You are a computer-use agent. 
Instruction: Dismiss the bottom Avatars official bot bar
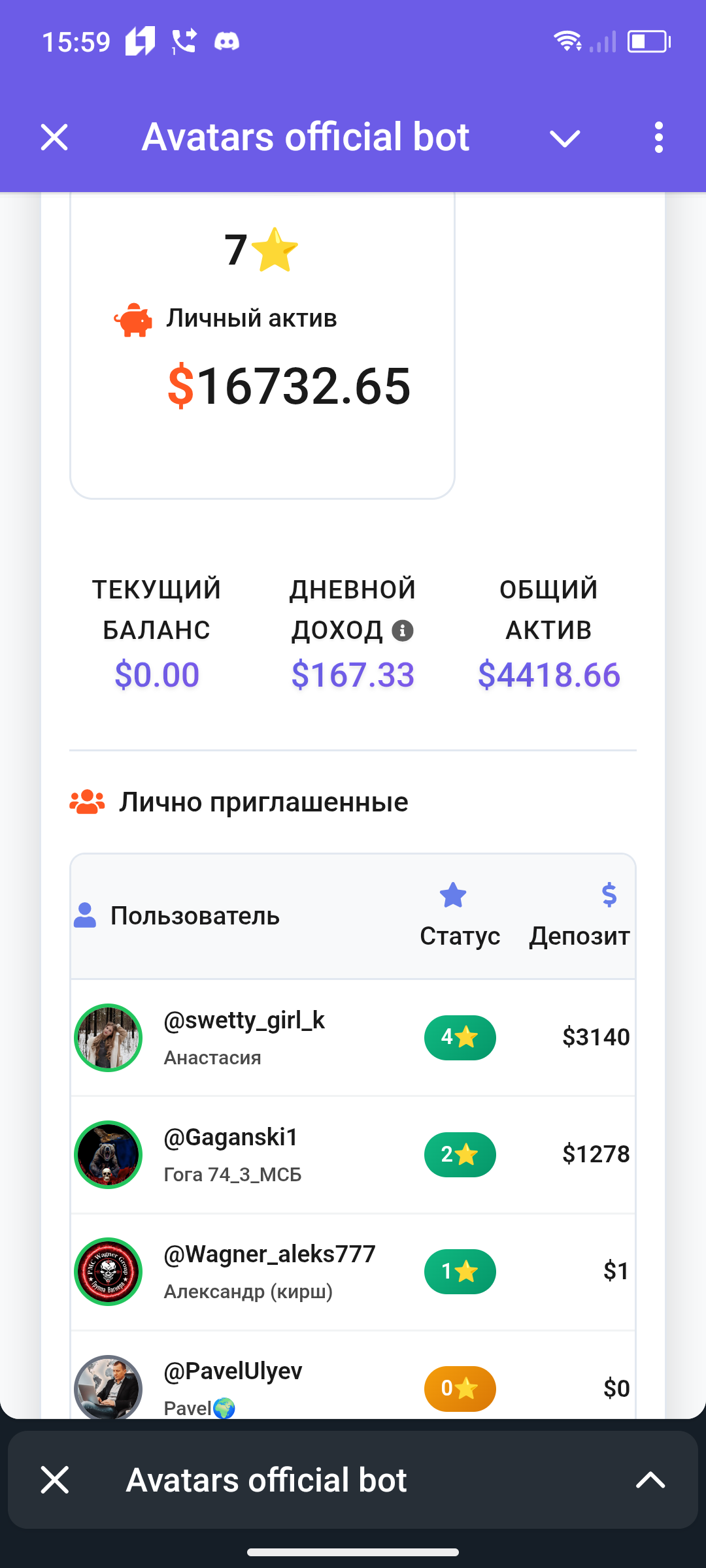(55, 1480)
